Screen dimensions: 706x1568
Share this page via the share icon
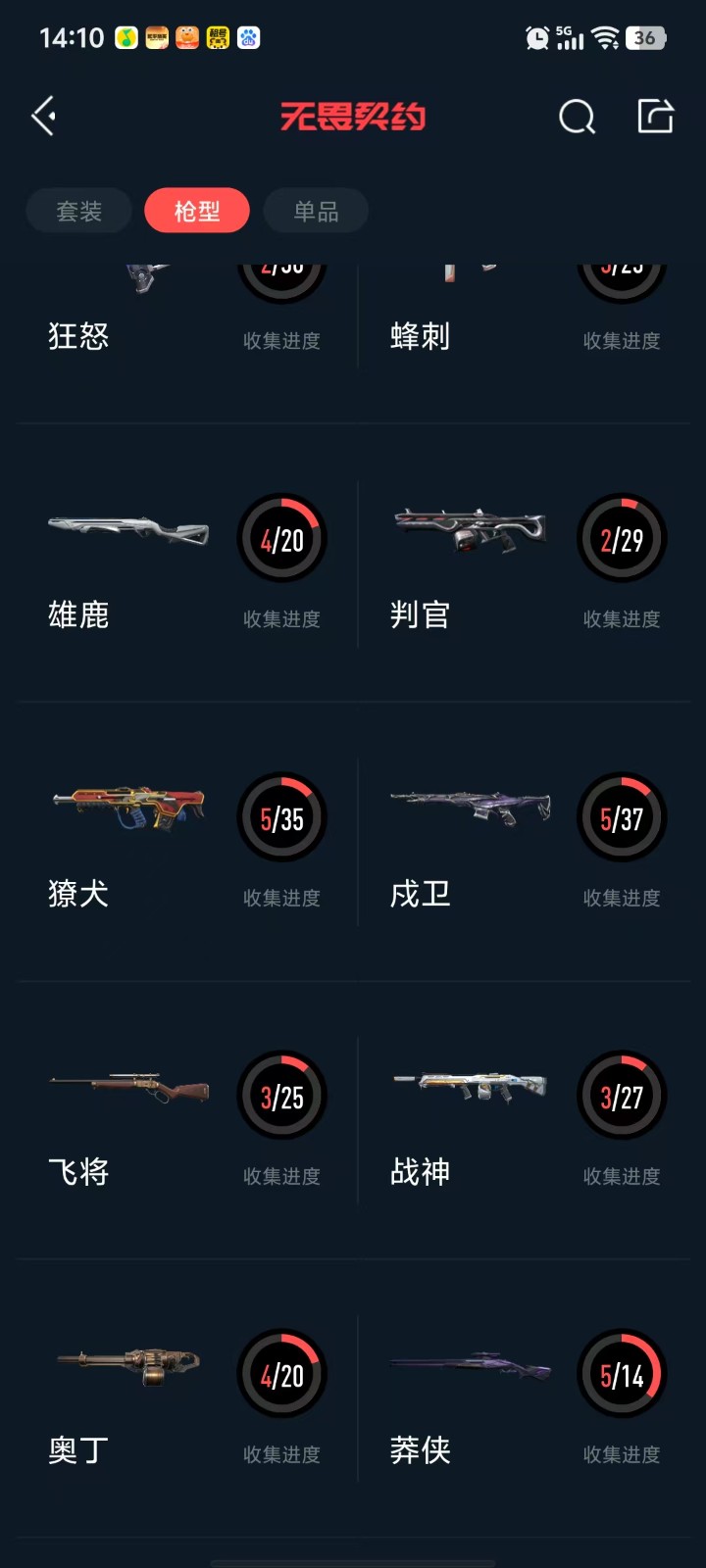[655, 116]
